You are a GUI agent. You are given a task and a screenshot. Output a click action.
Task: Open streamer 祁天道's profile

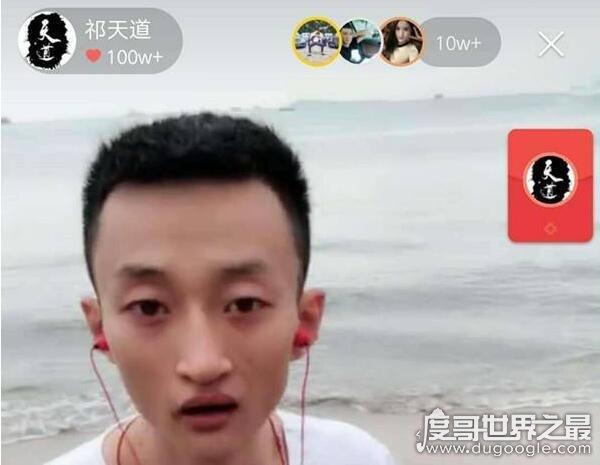pyautogui.click(x=47, y=41)
